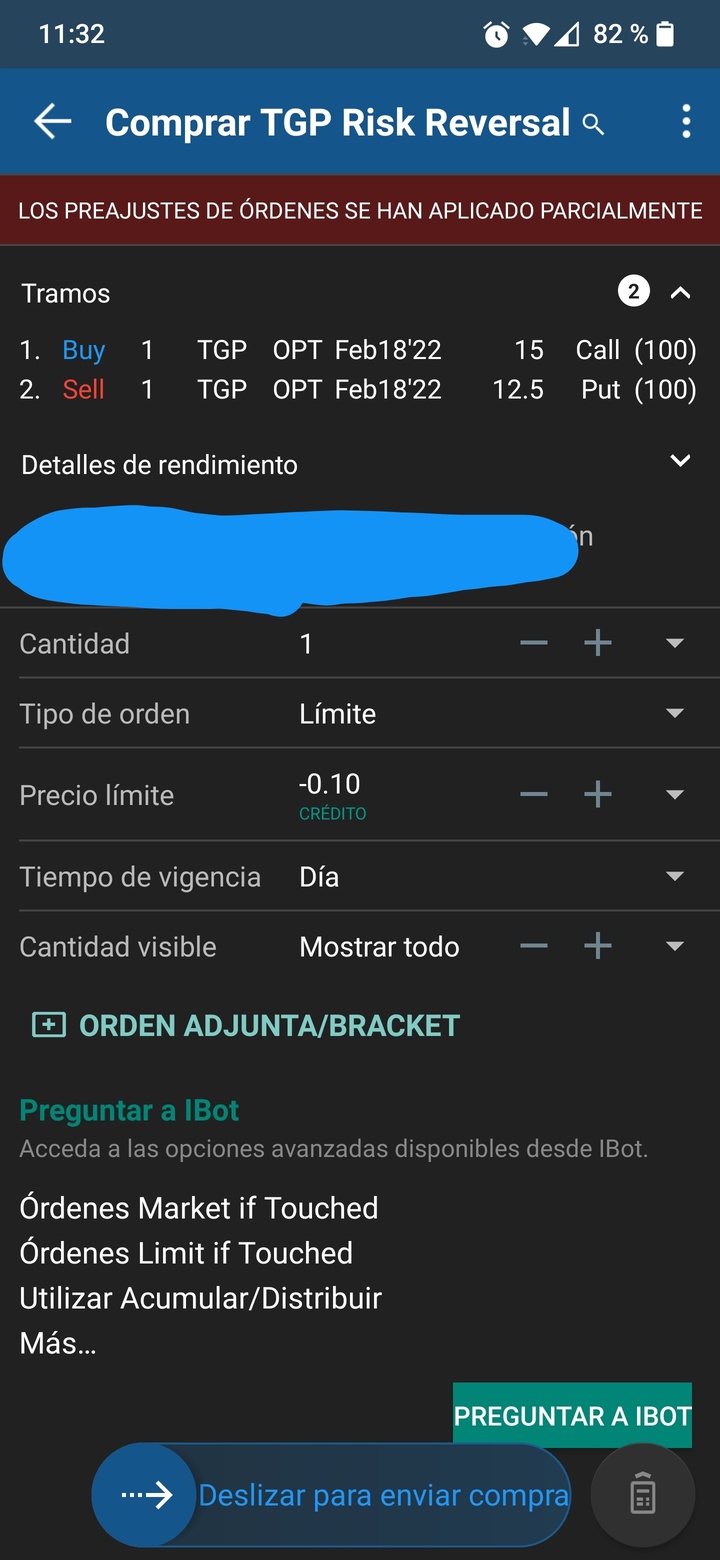
Task: Raise Precio límite with the plus
Action: [x=598, y=795]
